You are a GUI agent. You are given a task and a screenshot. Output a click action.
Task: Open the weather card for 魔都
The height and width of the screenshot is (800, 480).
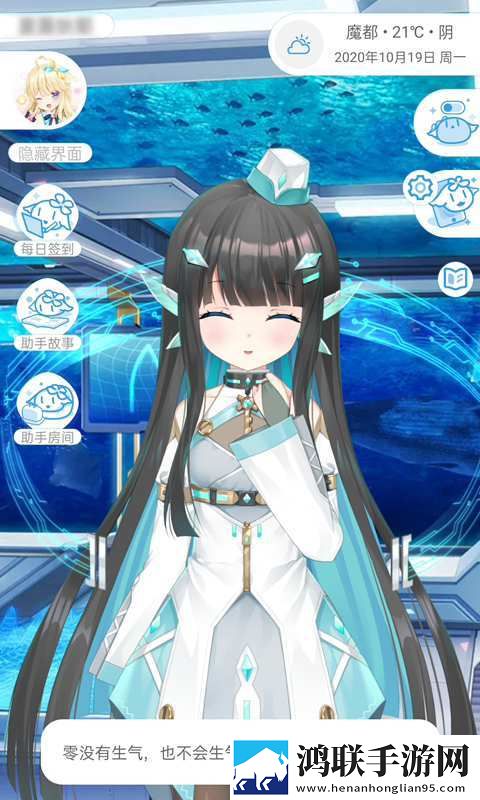coord(374,44)
